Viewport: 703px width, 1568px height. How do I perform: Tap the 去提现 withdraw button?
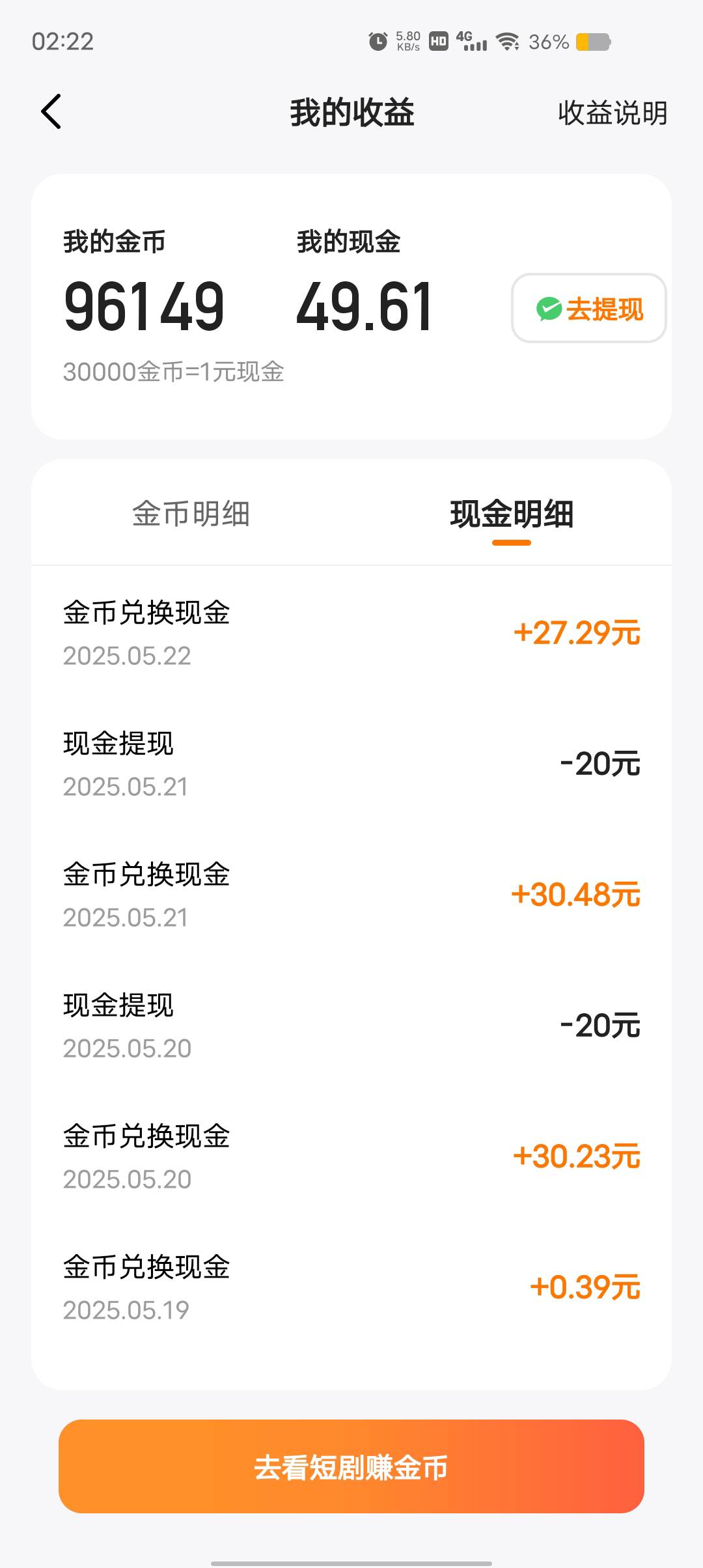click(x=589, y=308)
